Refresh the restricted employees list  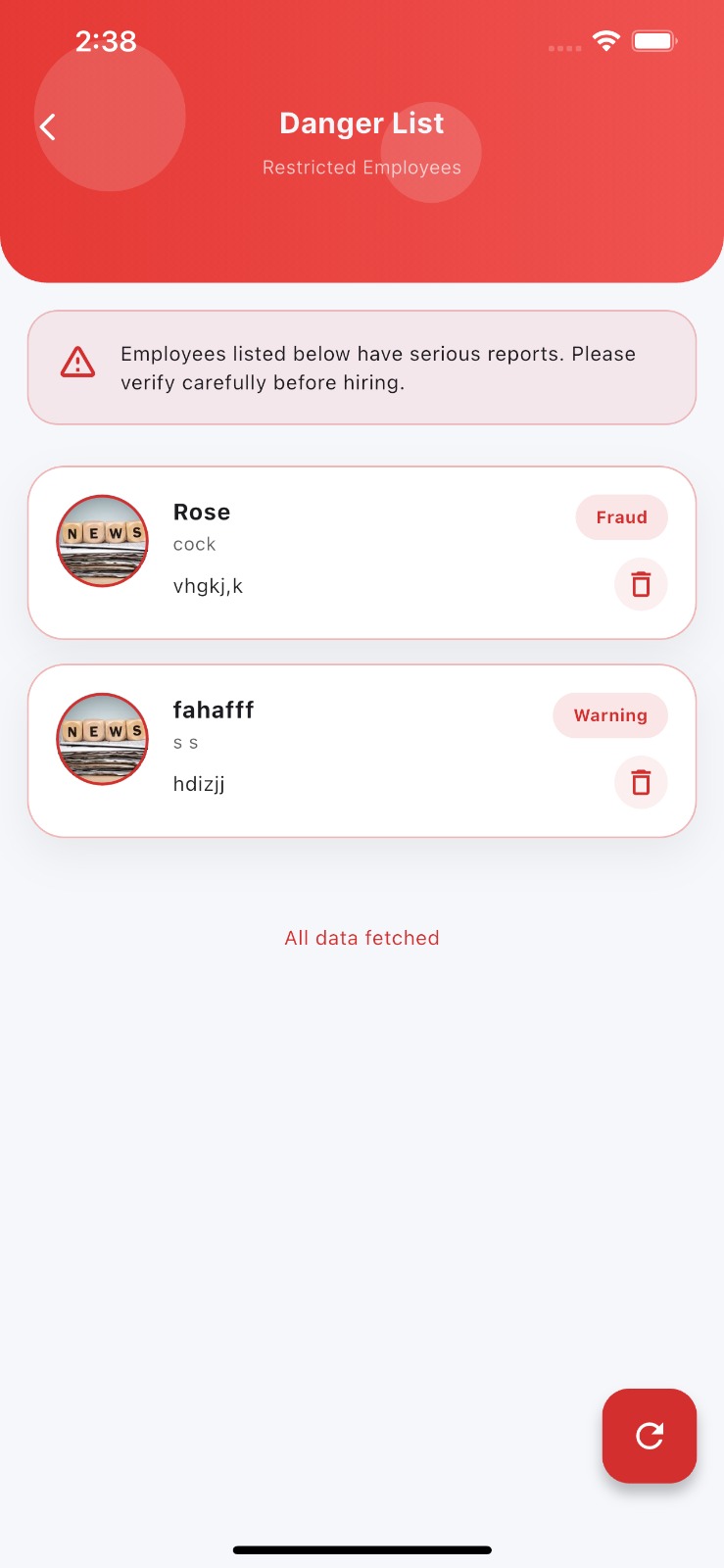tap(649, 1435)
